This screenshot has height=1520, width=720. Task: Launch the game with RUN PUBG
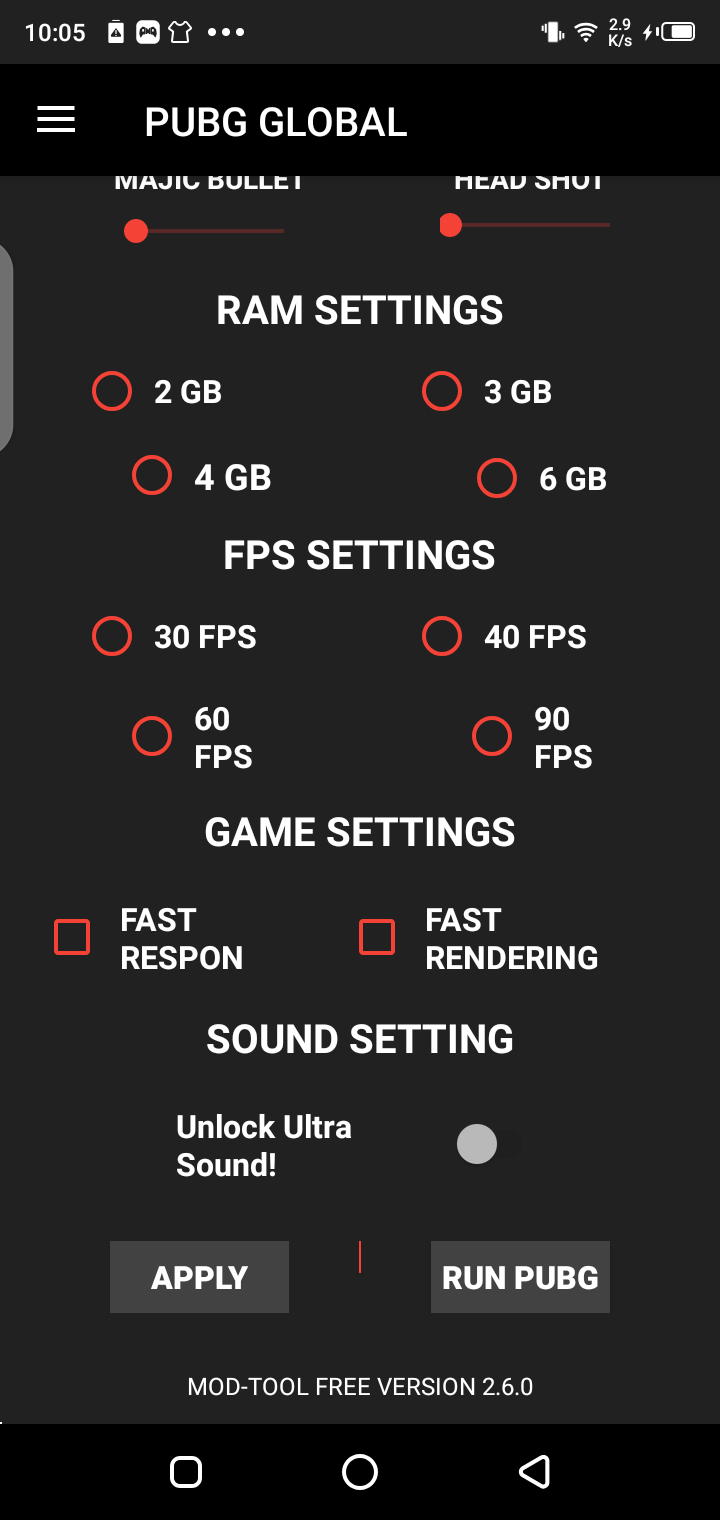(x=520, y=1277)
